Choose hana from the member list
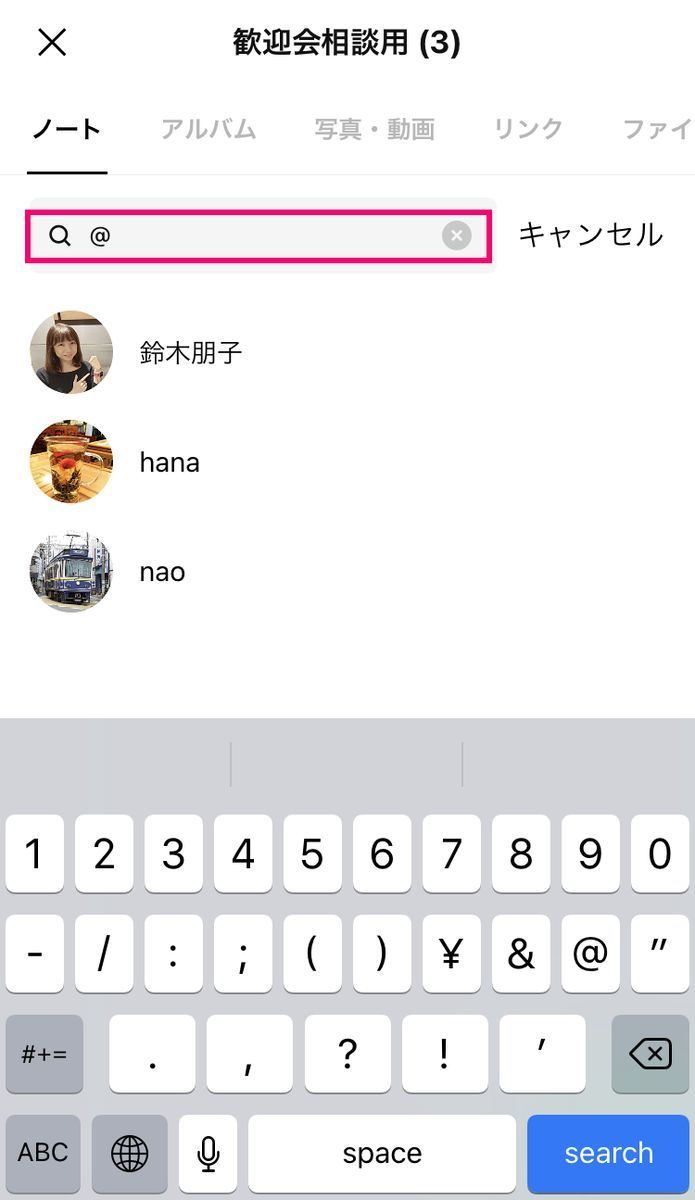Image resolution: width=695 pixels, height=1200 pixels. click(347, 462)
